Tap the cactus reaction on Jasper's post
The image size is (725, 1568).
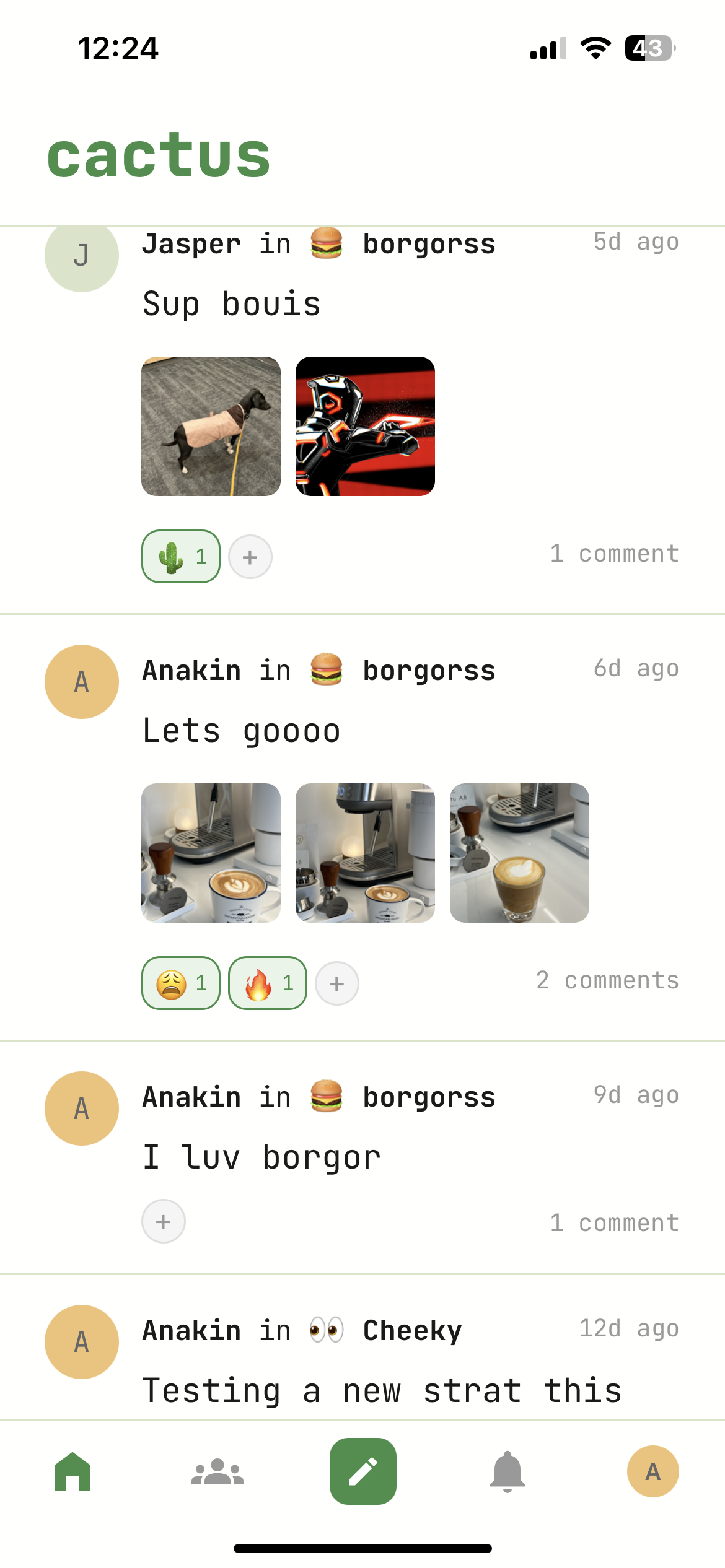(181, 556)
